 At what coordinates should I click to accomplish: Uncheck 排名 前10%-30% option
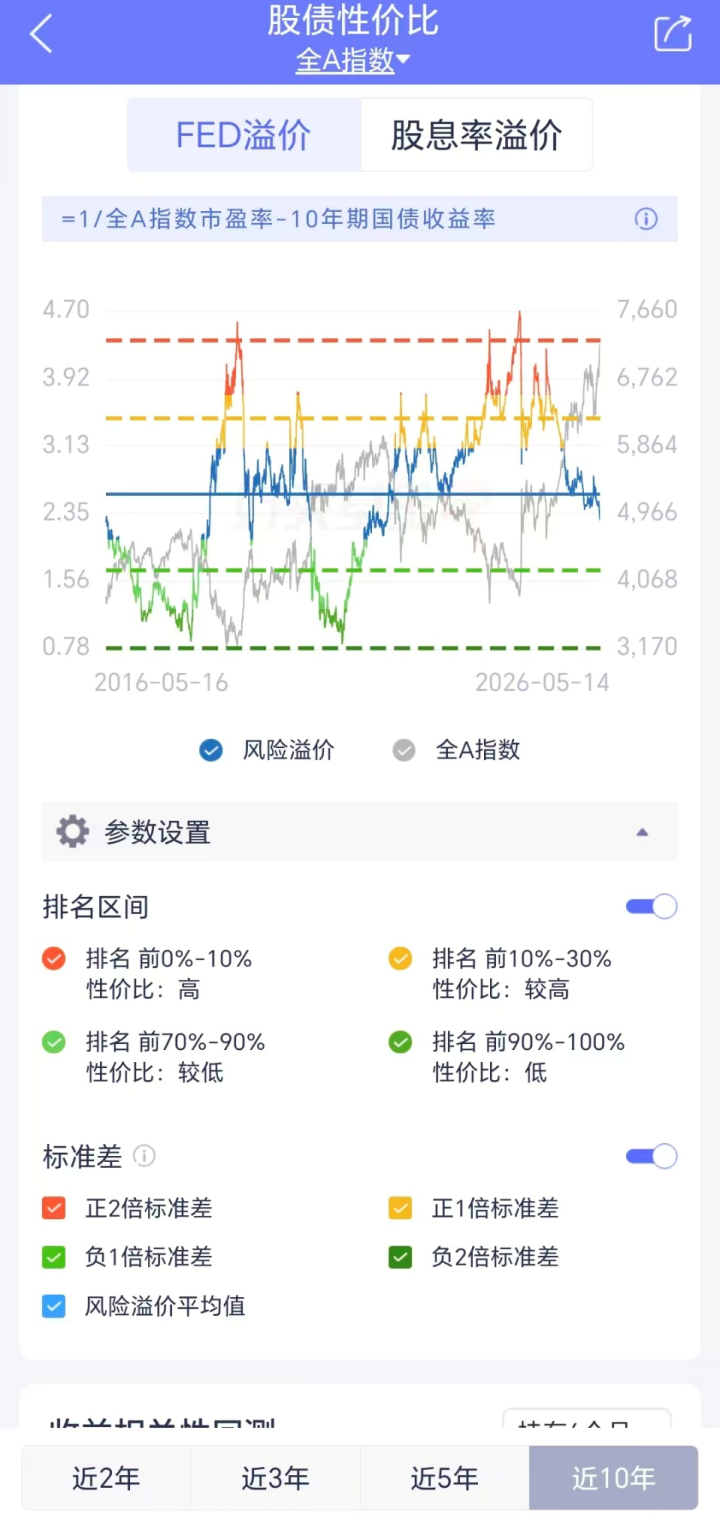coord(400,959)
